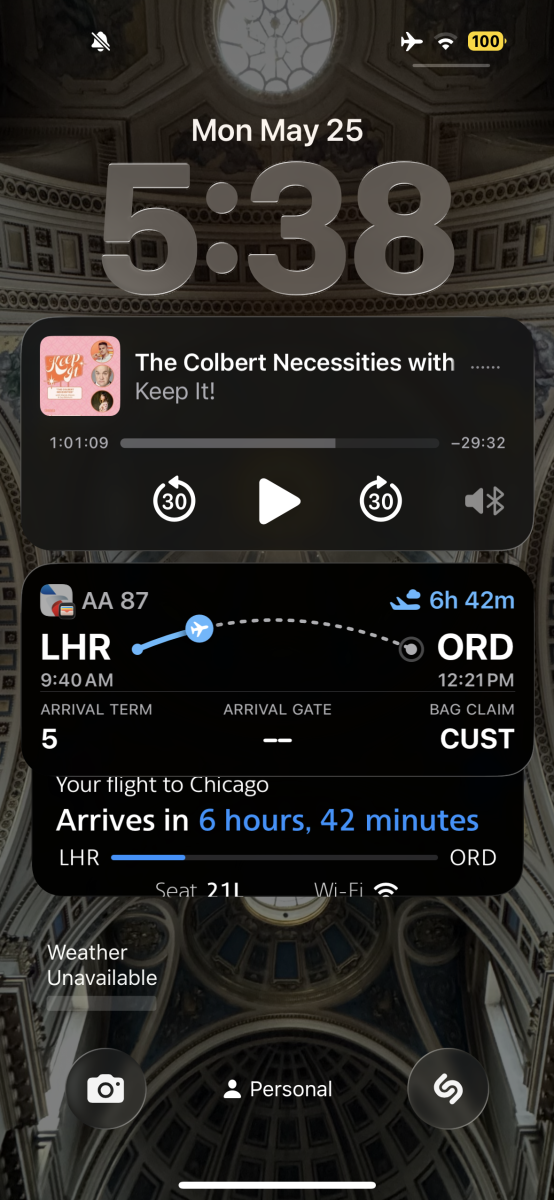Launch the camera from the lock screen
The height and width of the screenshot is (1200, 554).
[x=106, y=1089]
